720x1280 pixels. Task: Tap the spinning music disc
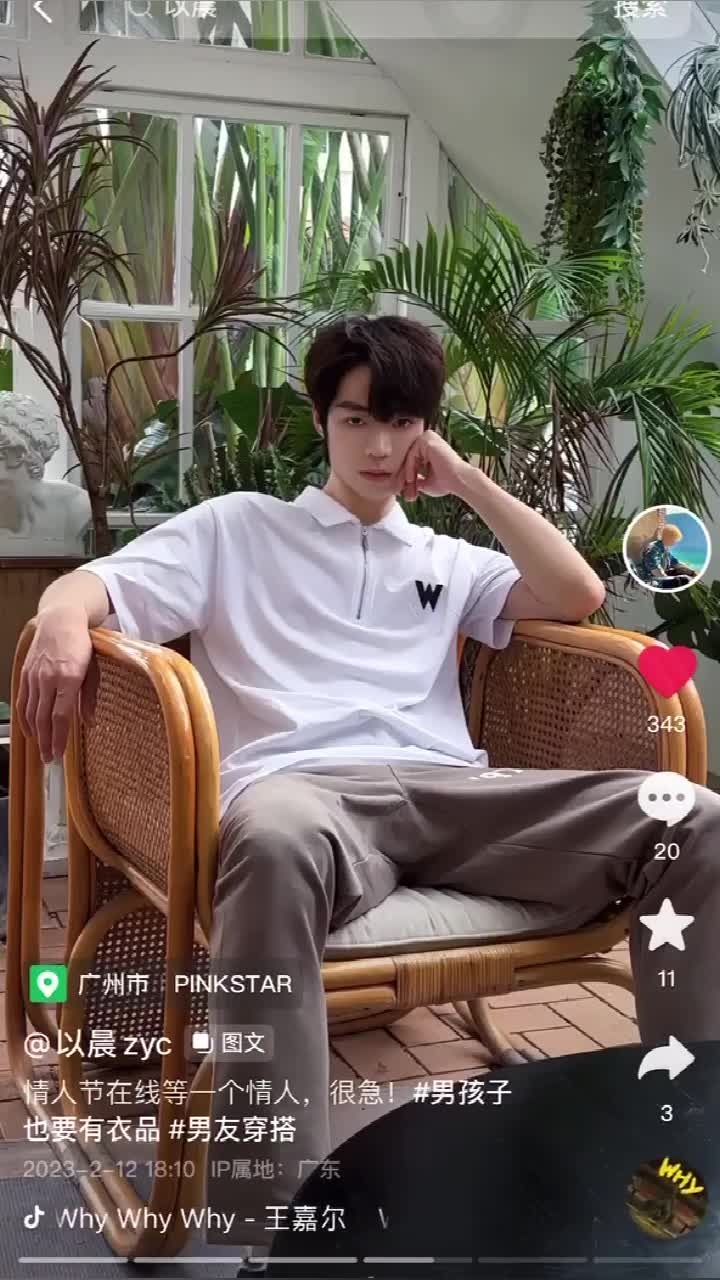(667, 1198)
